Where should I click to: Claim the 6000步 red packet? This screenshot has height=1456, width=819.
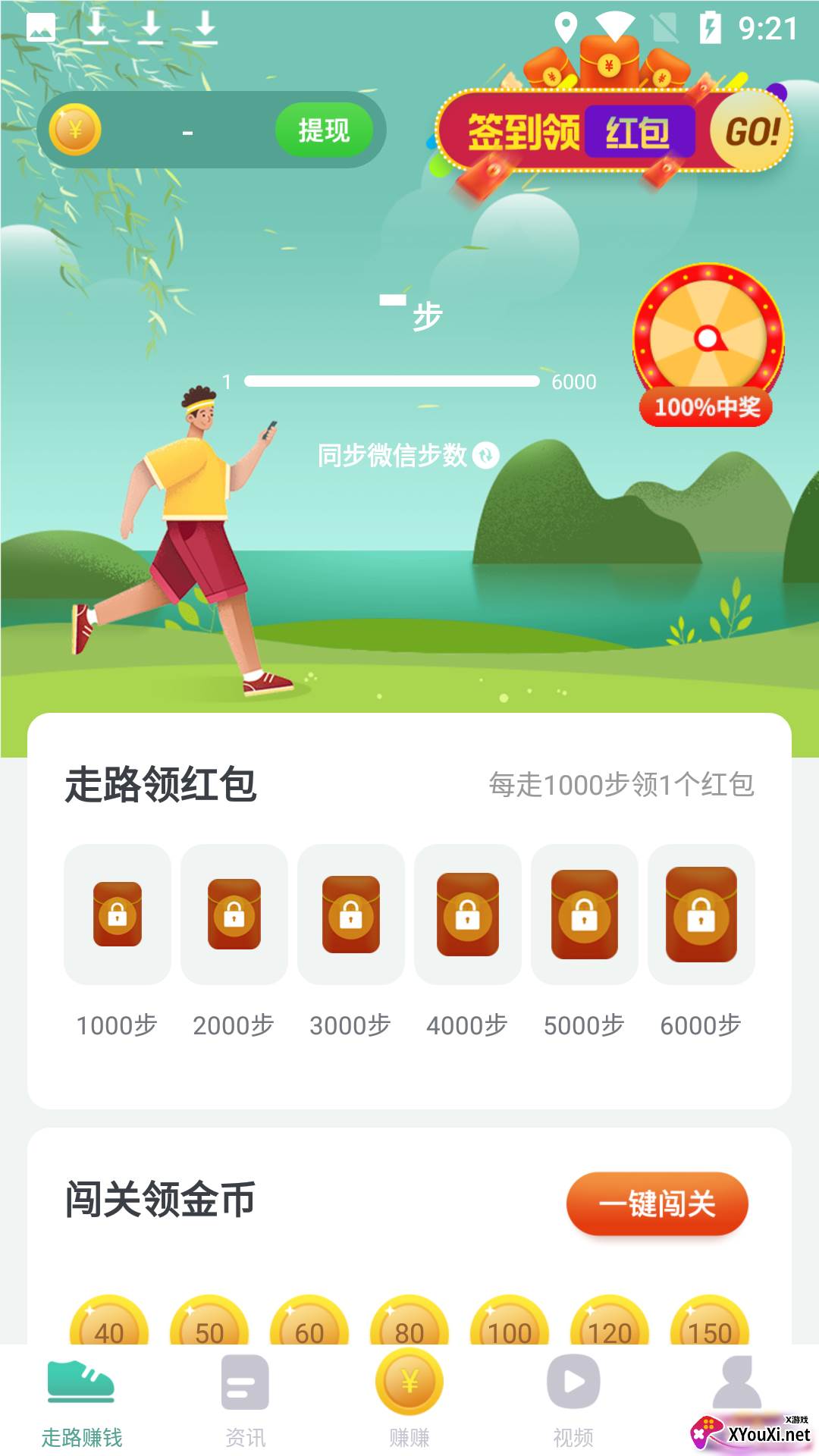click(x=701, y=915)
